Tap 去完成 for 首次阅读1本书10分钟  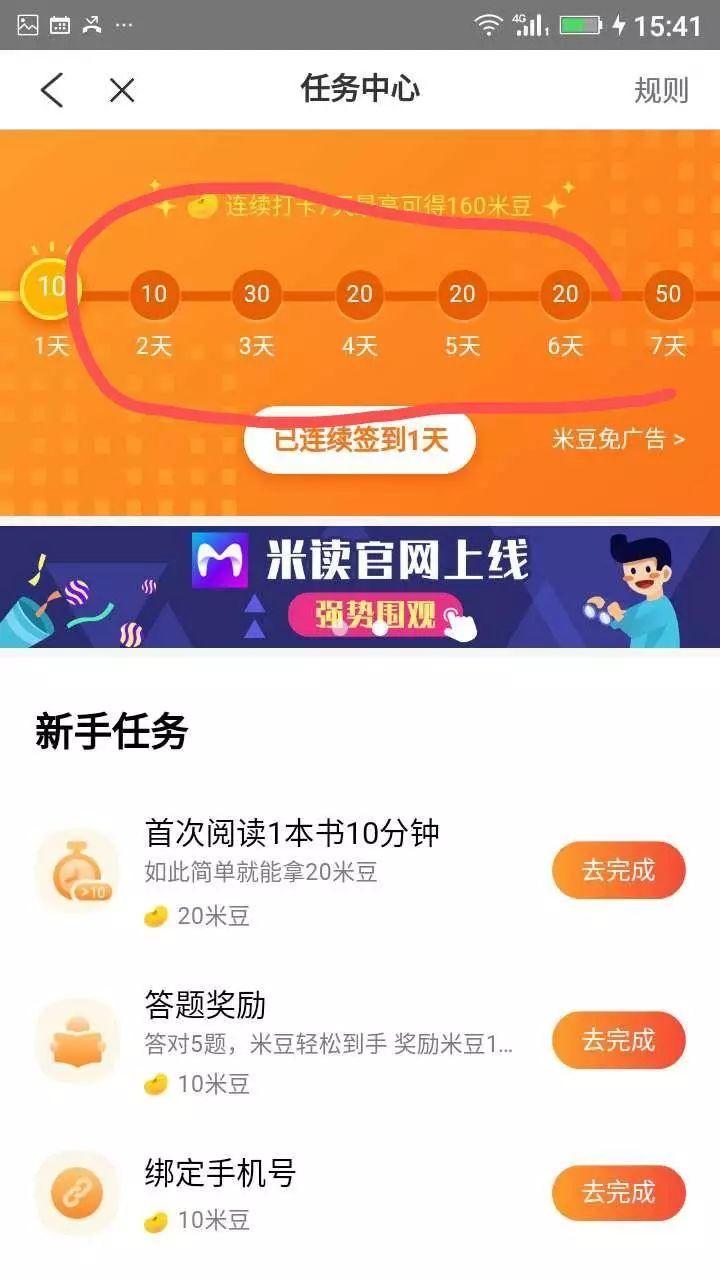point(618,870)
